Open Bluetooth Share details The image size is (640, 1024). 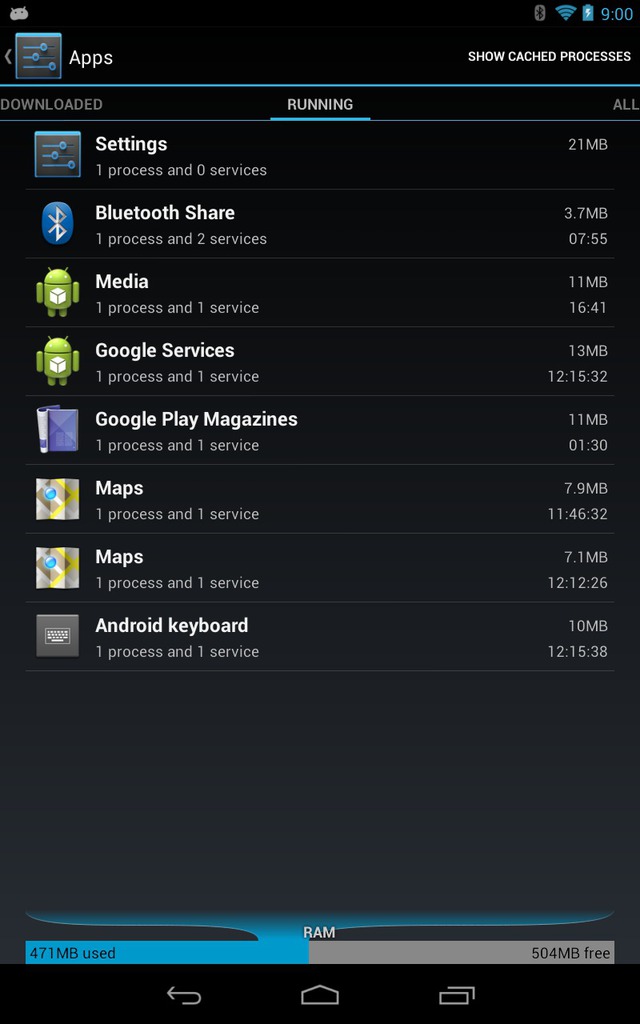click(319, 224)
